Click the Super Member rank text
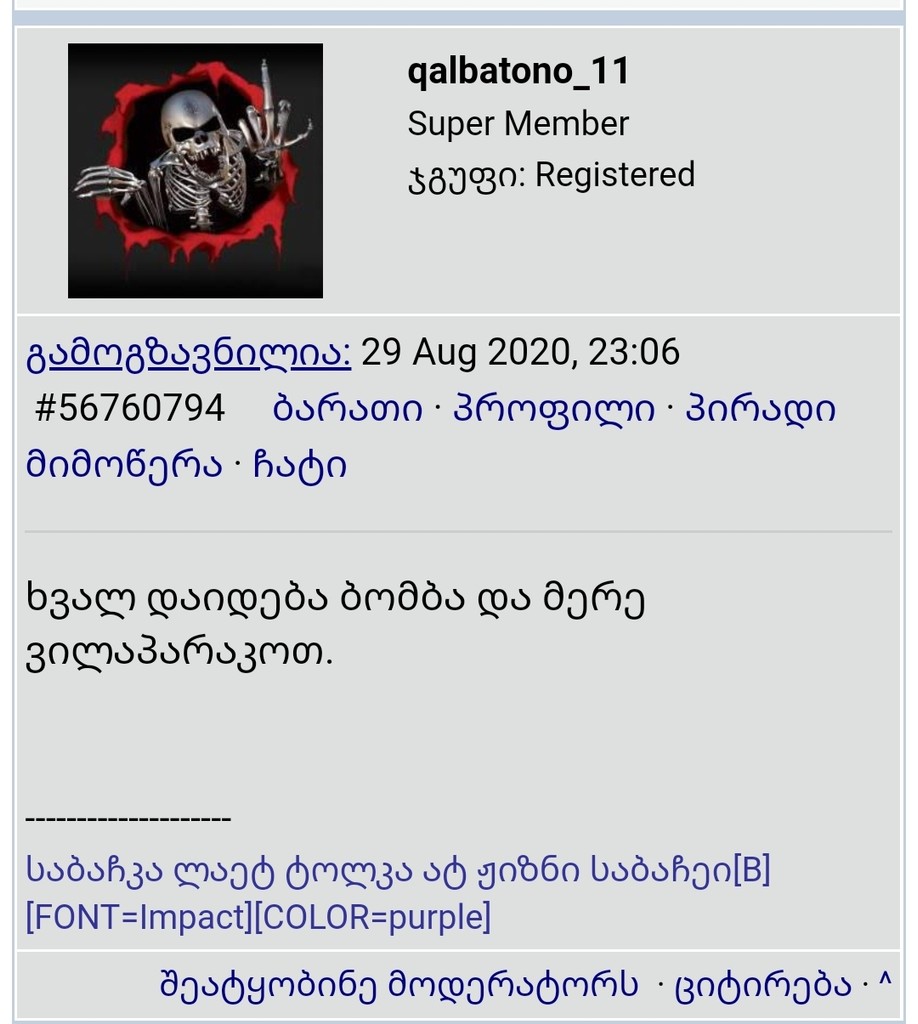Image resolution: width=918 pixels, height=1024 pixels. click(x=517, y=124)
